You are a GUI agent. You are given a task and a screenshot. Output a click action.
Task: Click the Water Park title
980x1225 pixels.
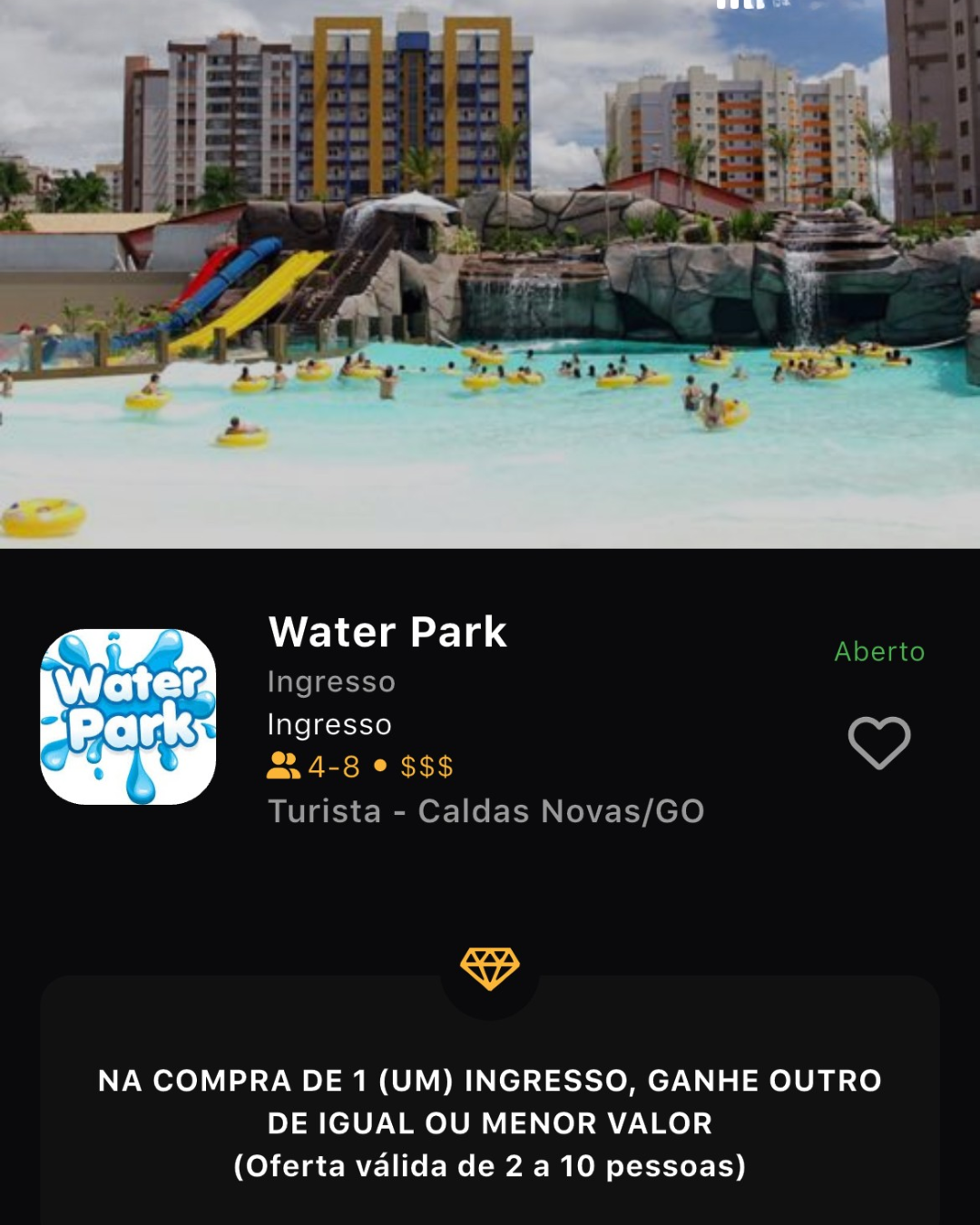pyautogui.click(x=387, y=632)
